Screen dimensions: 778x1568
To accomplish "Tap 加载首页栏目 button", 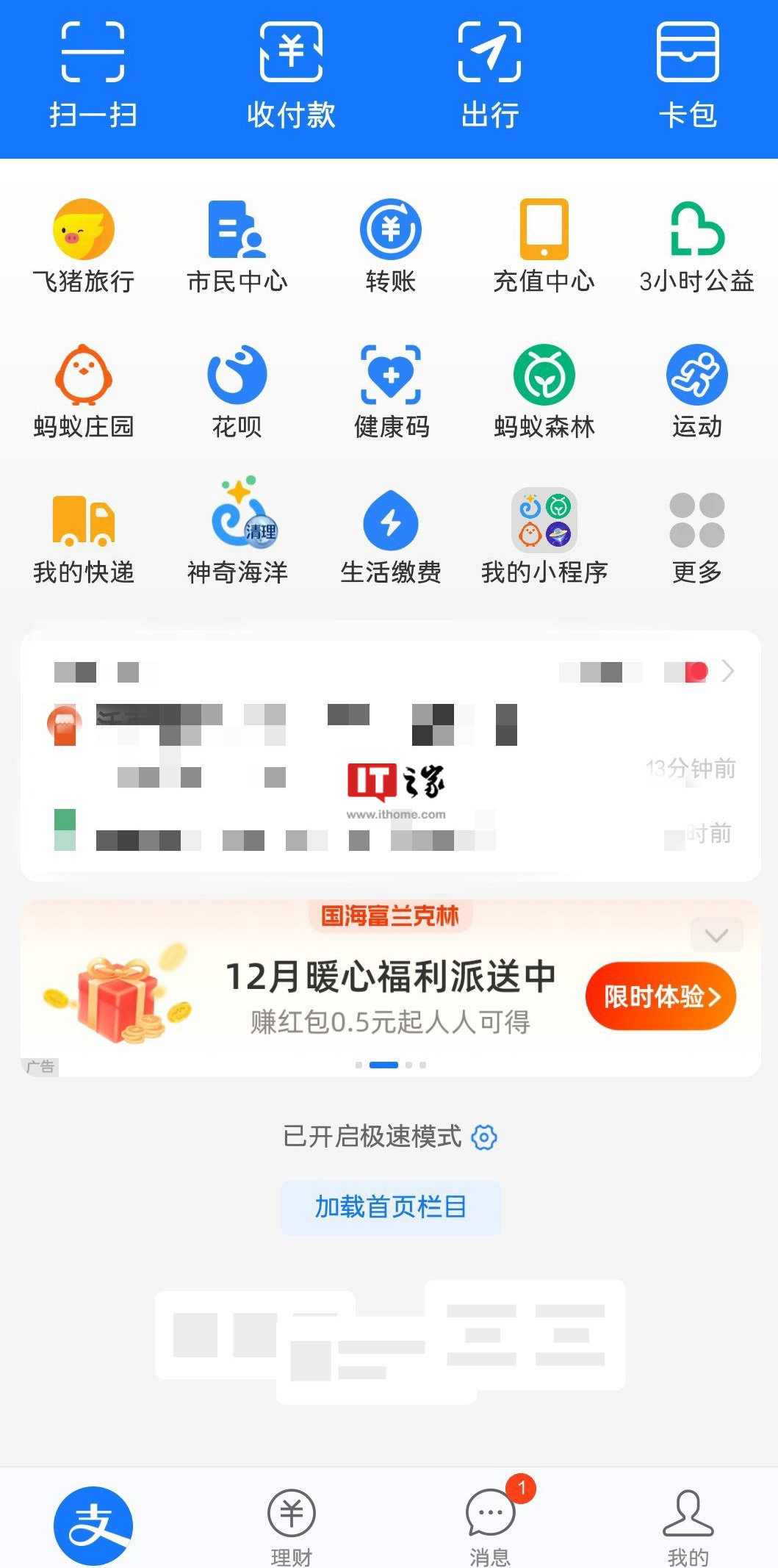I will coord(391,1207).
